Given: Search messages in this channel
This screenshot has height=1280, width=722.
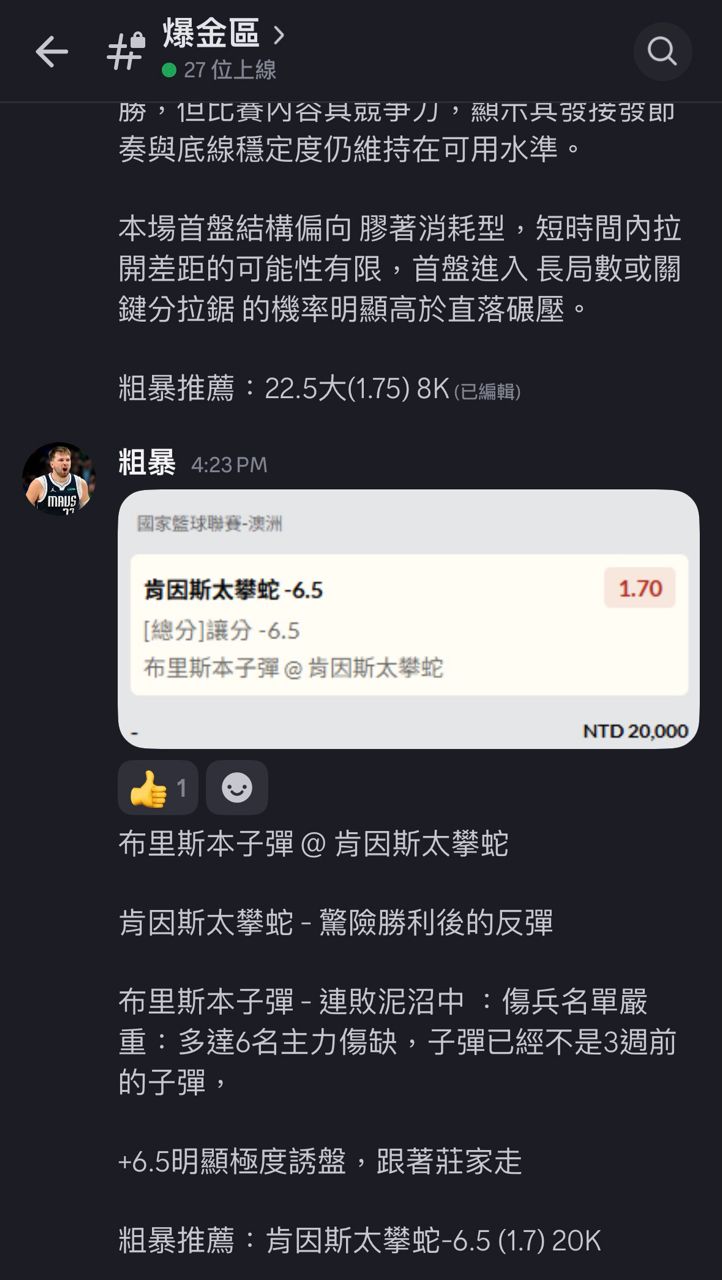Looking at the screenshot, I should 662,51.
